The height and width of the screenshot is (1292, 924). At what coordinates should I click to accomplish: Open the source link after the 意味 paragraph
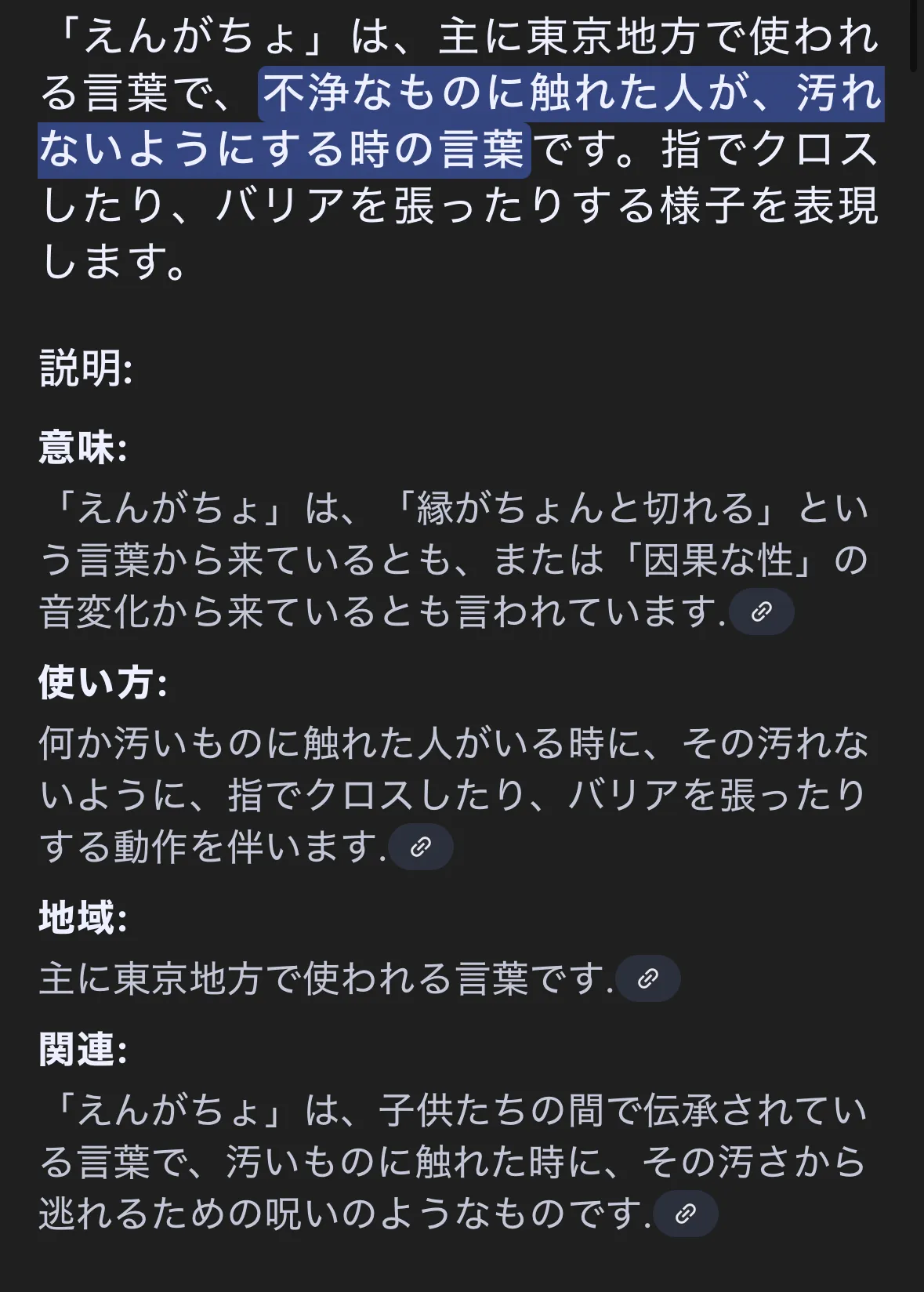(761, 612)
